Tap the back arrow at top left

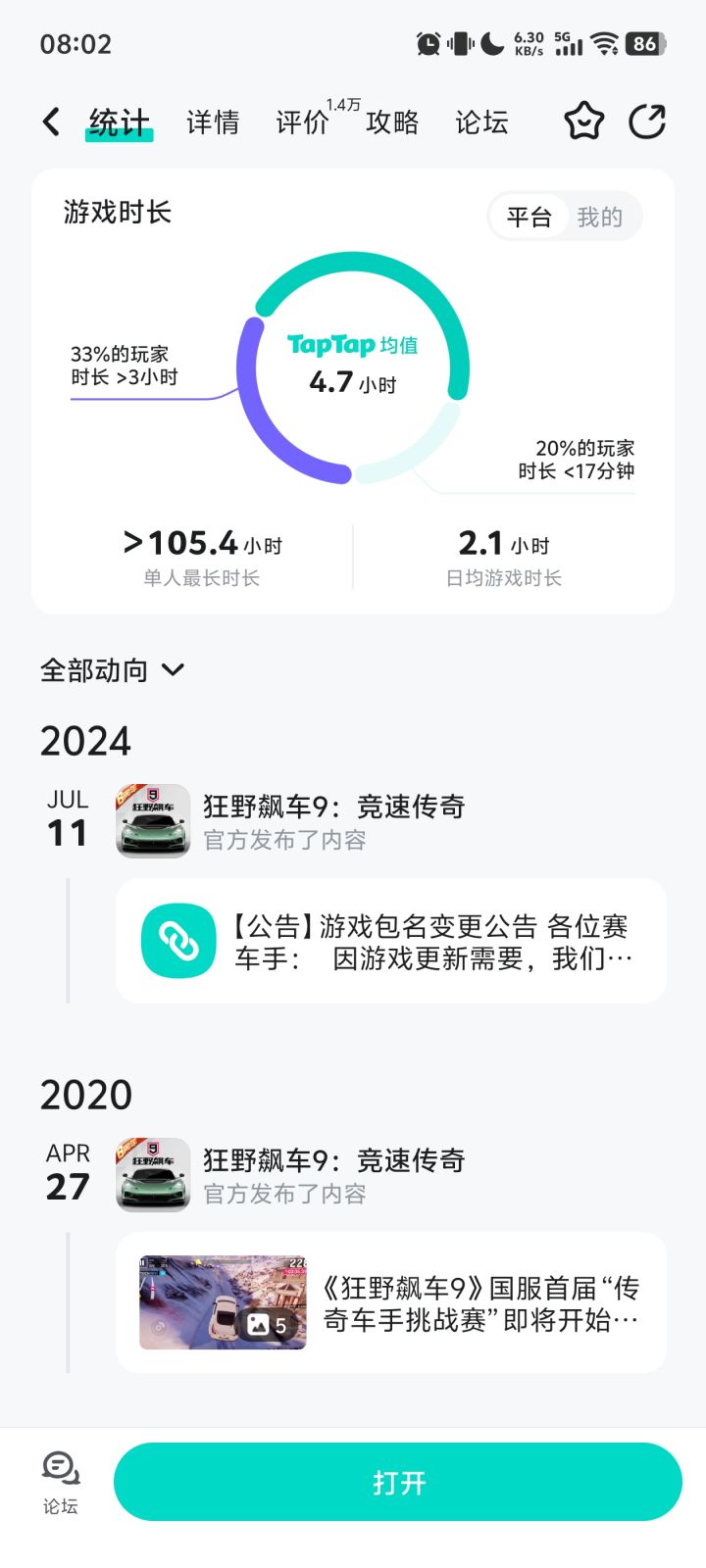pos(50,121)
